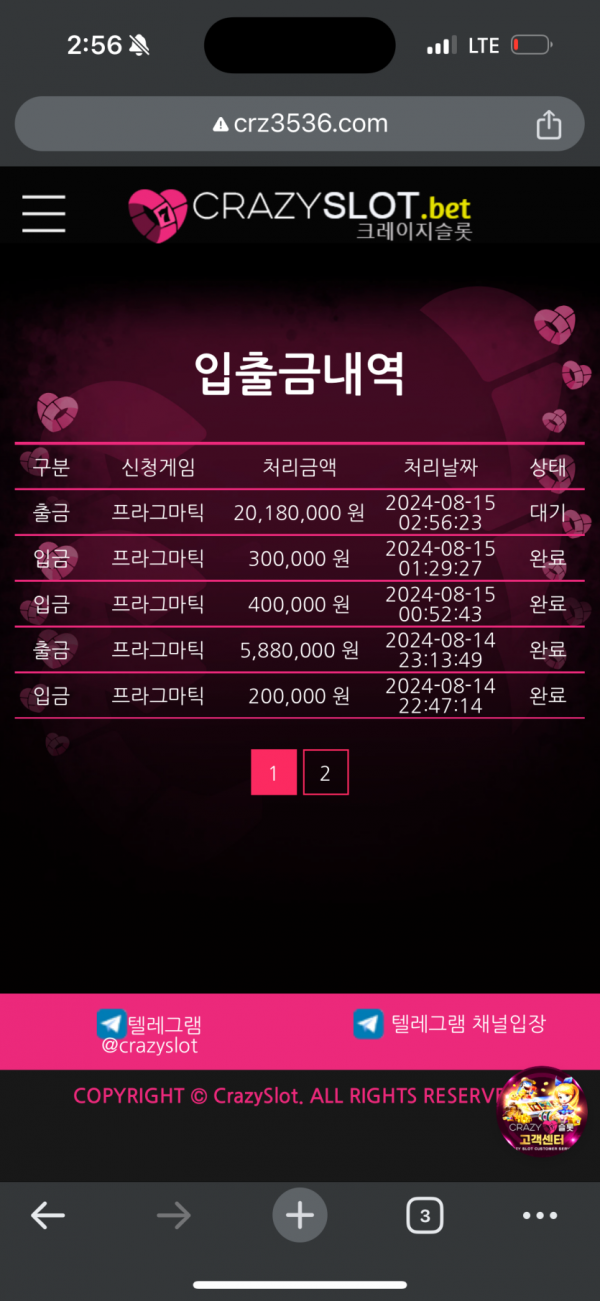Open the Telegram @crazyslot link
This screenshot has height=1301, width=600.
point(150,1033)
